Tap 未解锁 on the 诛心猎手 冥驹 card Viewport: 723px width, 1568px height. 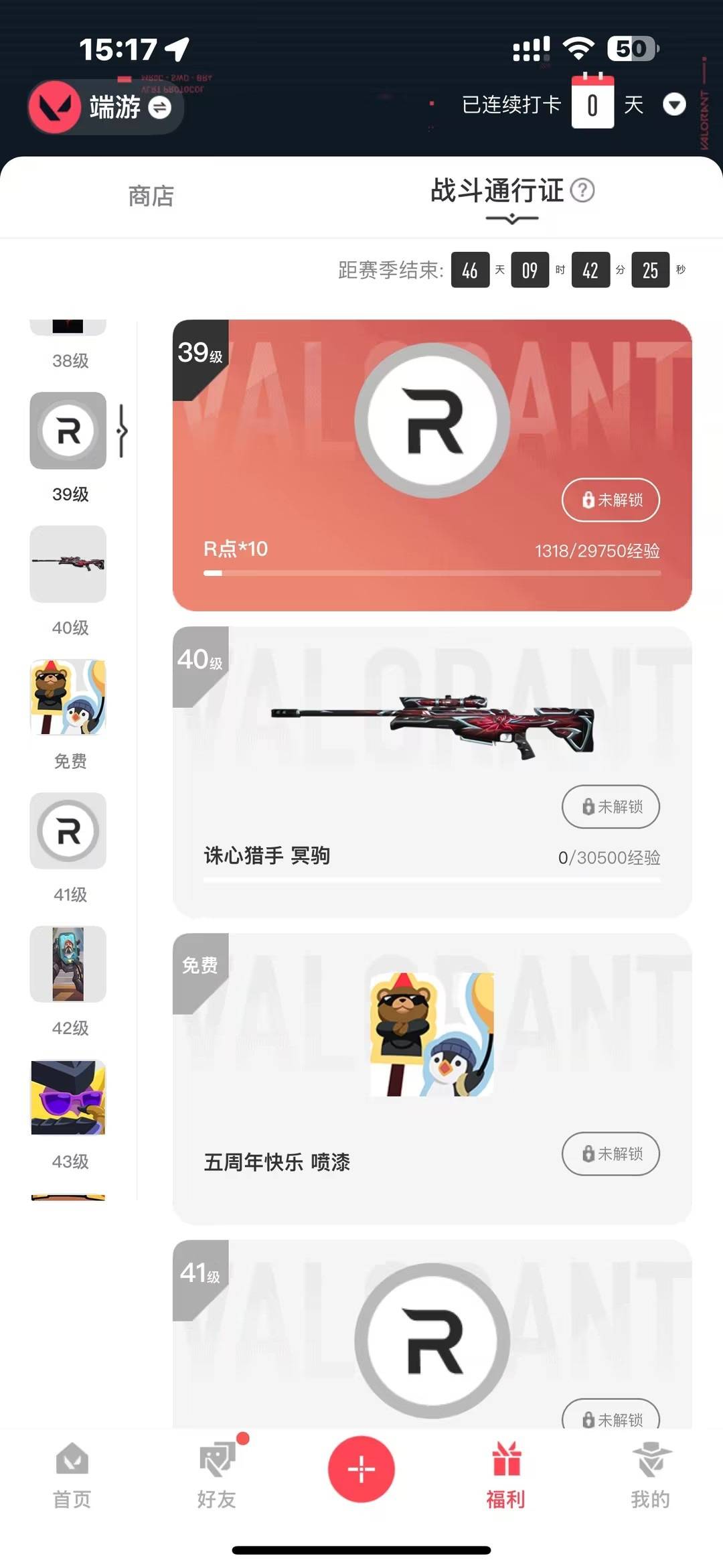[611, 806]
